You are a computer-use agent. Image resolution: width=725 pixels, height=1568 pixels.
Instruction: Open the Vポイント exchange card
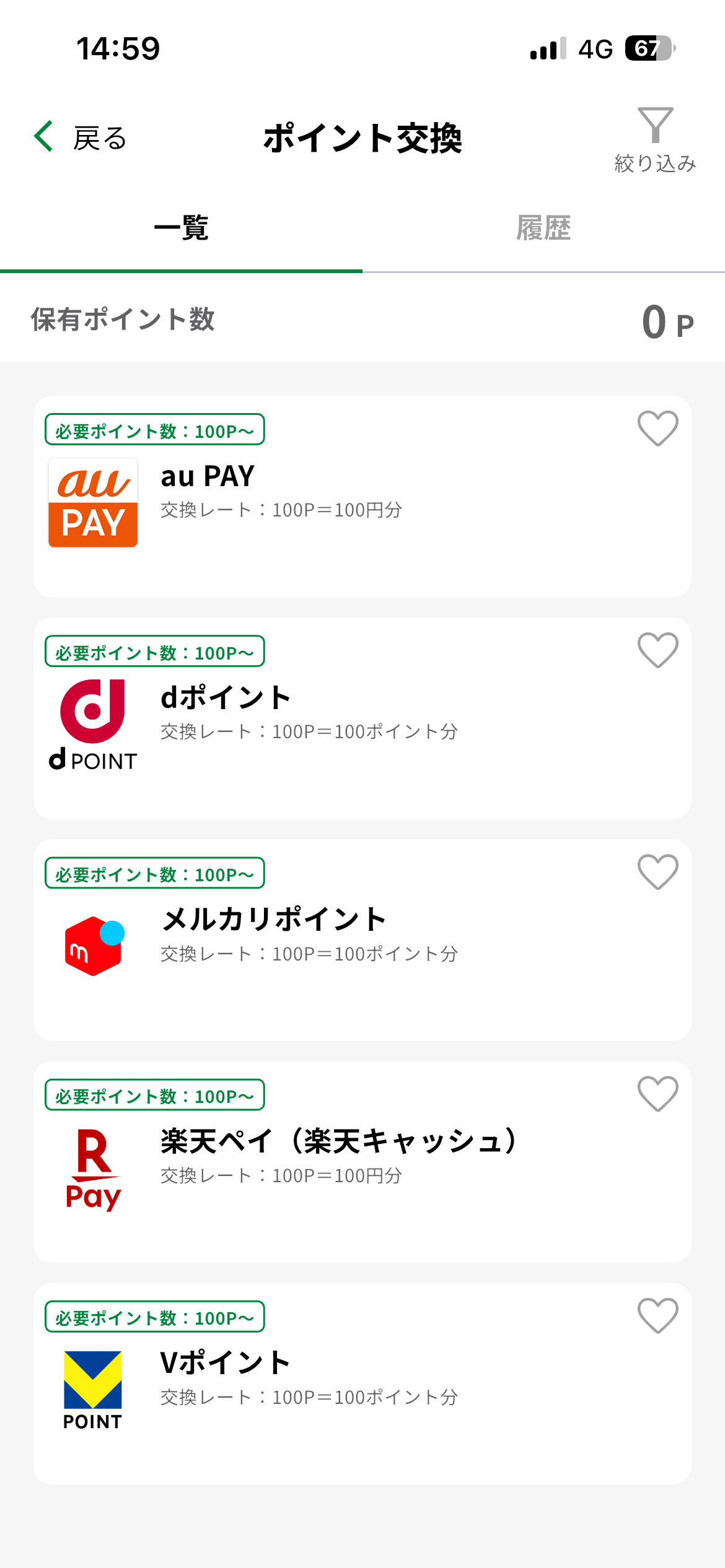(362, 1383)
